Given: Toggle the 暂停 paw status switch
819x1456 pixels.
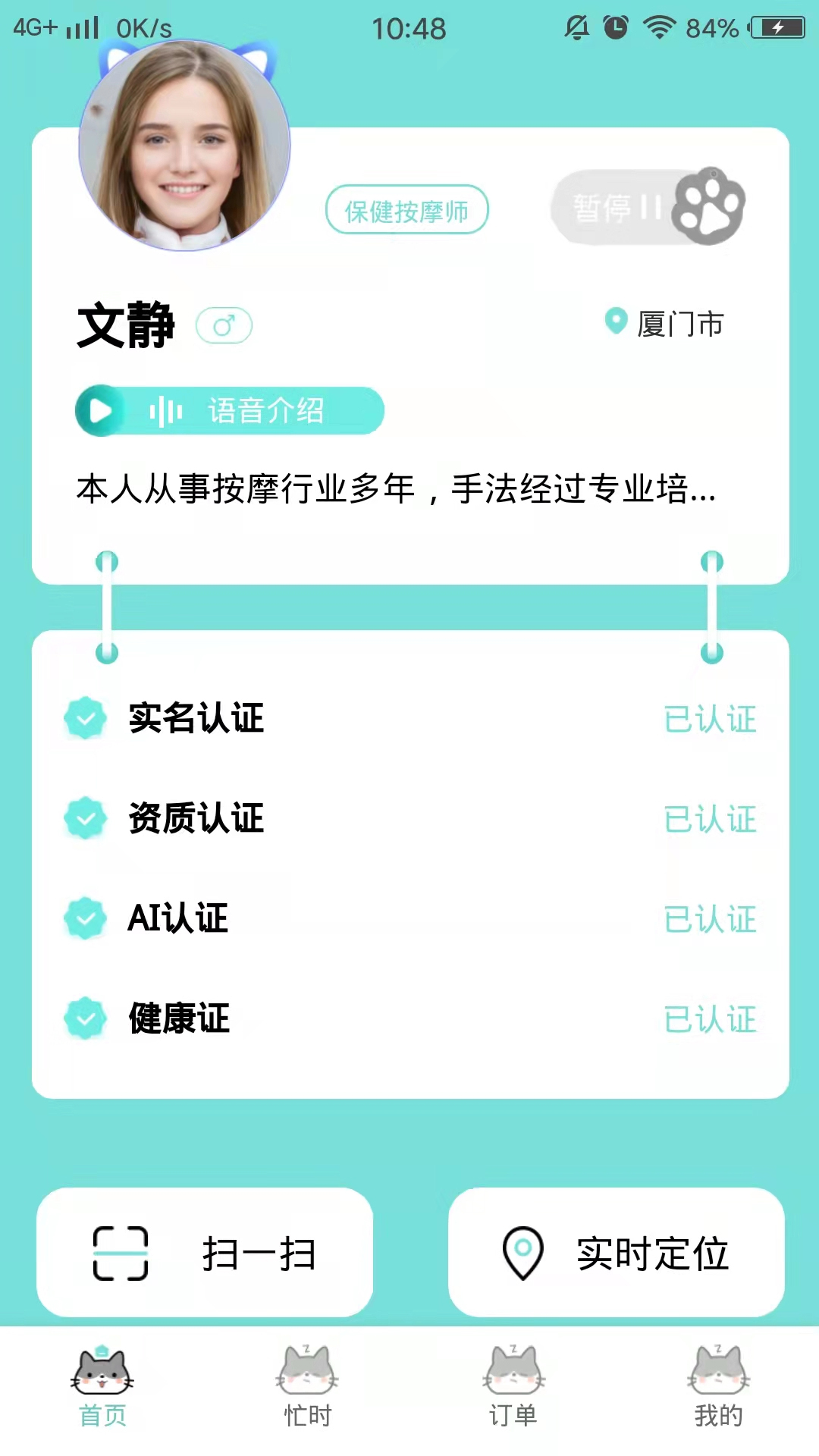Looking at the screenshot, I should click(x=648, y=206).
